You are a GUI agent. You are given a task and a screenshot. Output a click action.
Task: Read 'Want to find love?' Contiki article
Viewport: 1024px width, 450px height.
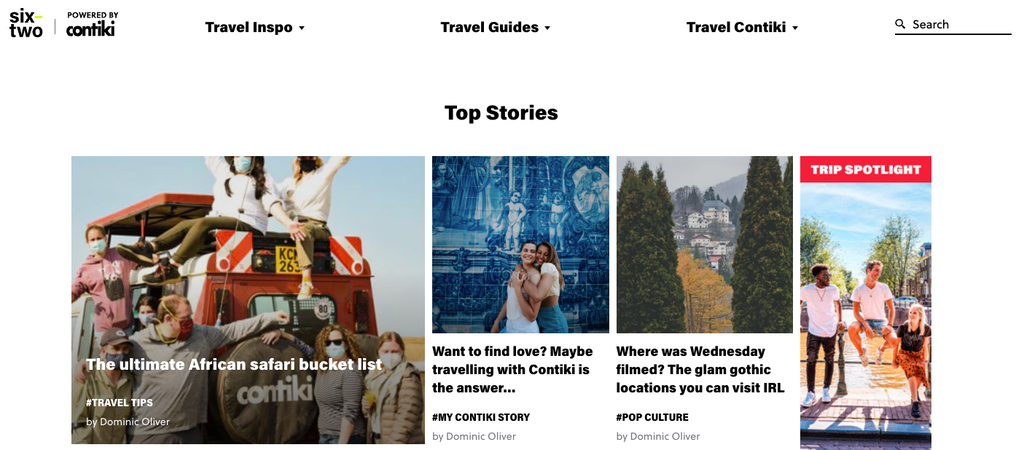pos(512,369)
